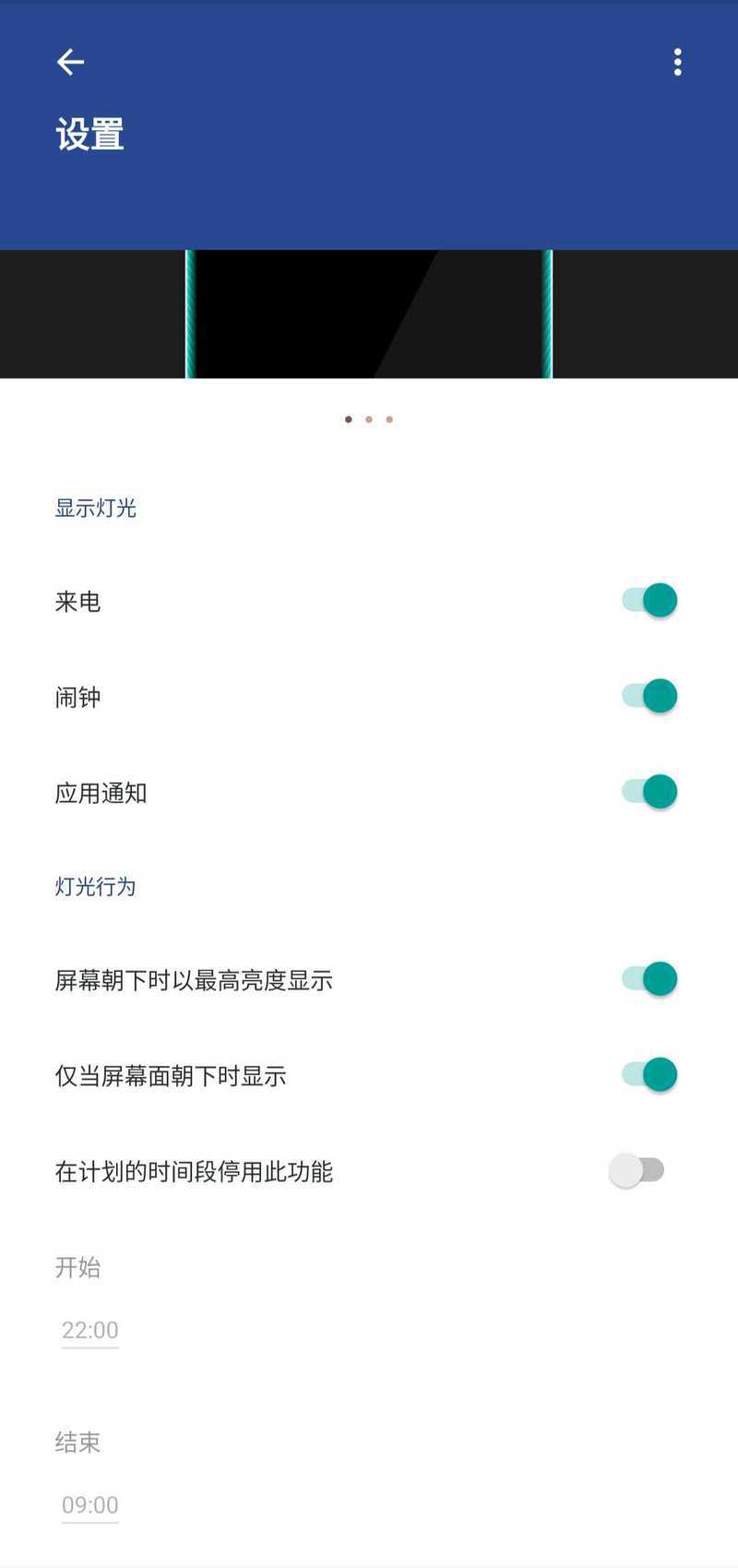Enable 在计划的时间段停用此功能
The image size is (738, 1568).
point(637,1171)
